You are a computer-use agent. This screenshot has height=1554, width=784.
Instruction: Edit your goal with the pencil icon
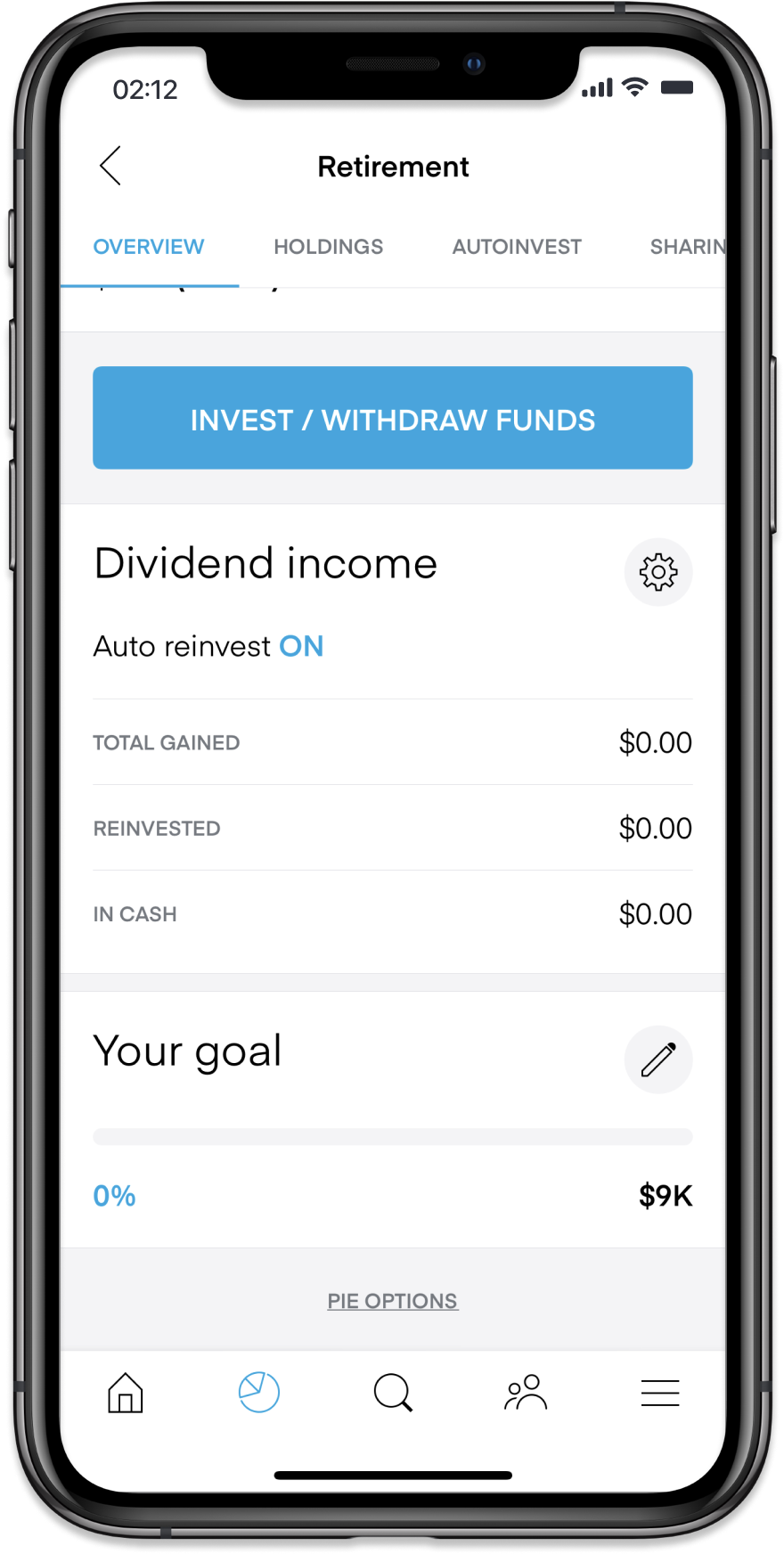pyautogui.click(x=658, y=1059)
